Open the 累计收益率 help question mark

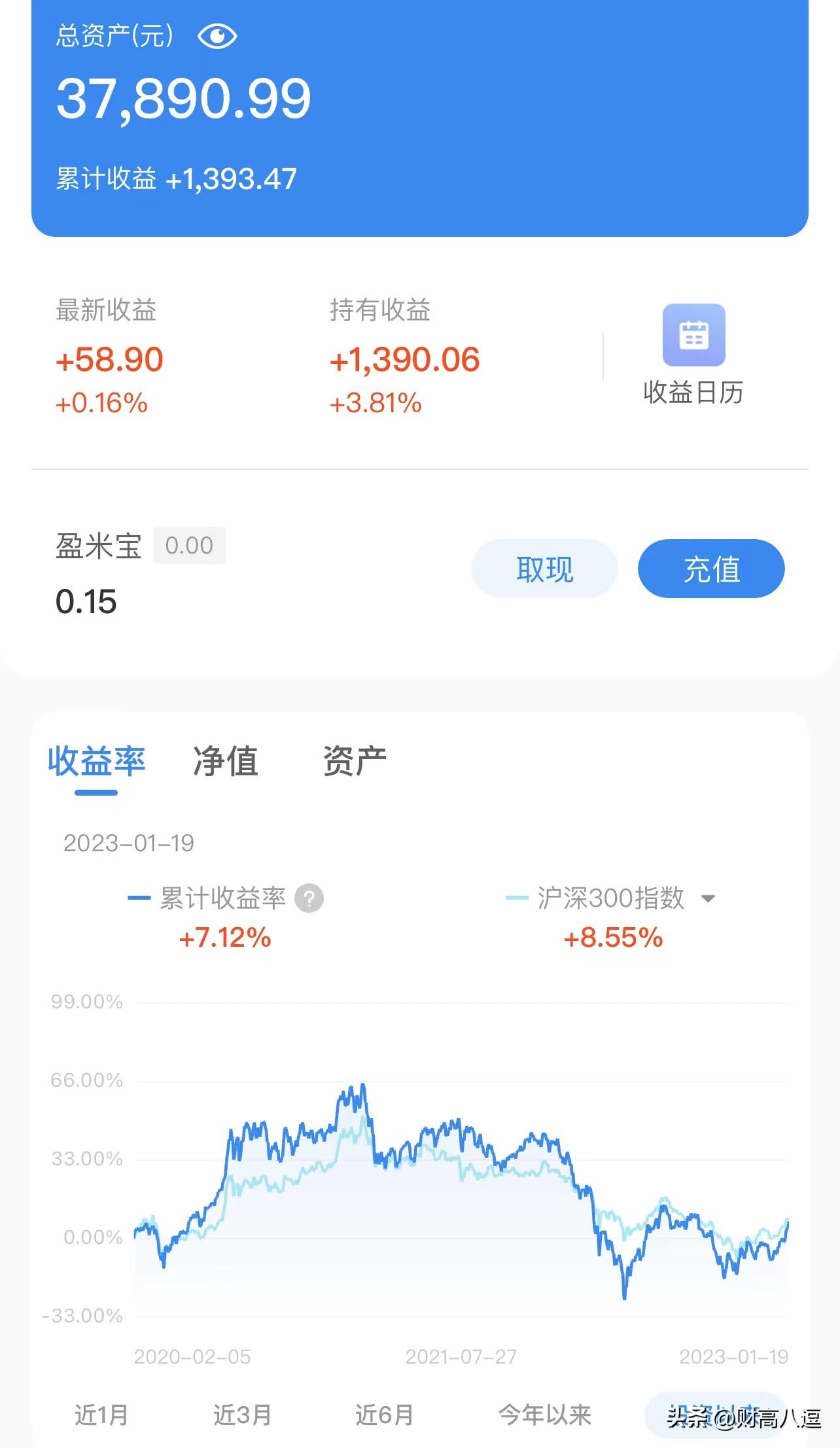click(309, 898)
